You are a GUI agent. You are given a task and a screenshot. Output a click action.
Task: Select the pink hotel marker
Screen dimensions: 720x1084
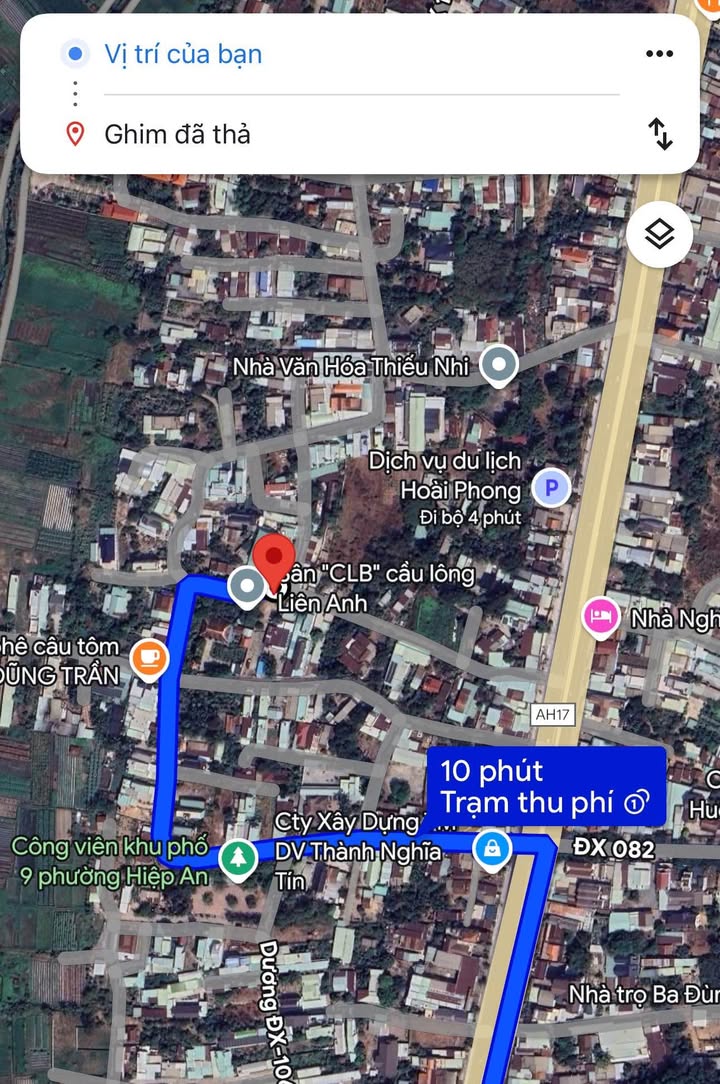point(600,618)
